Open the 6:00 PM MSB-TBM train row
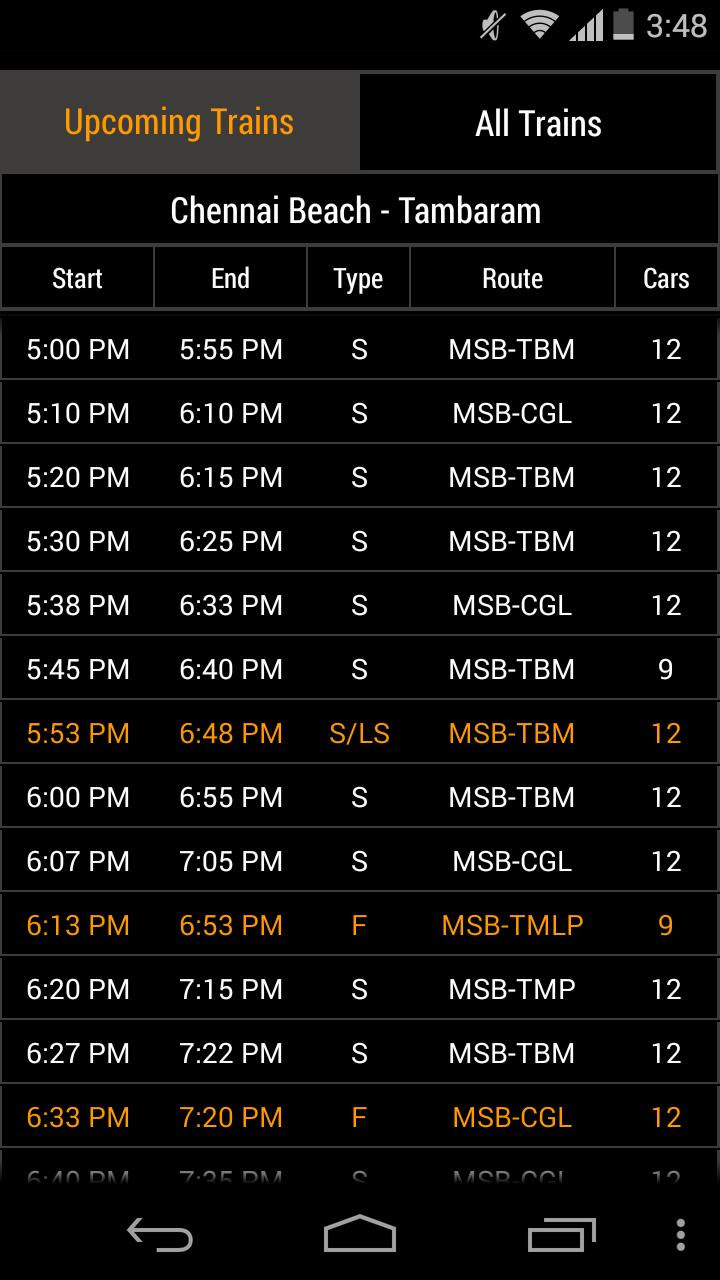 pos(360,797)
